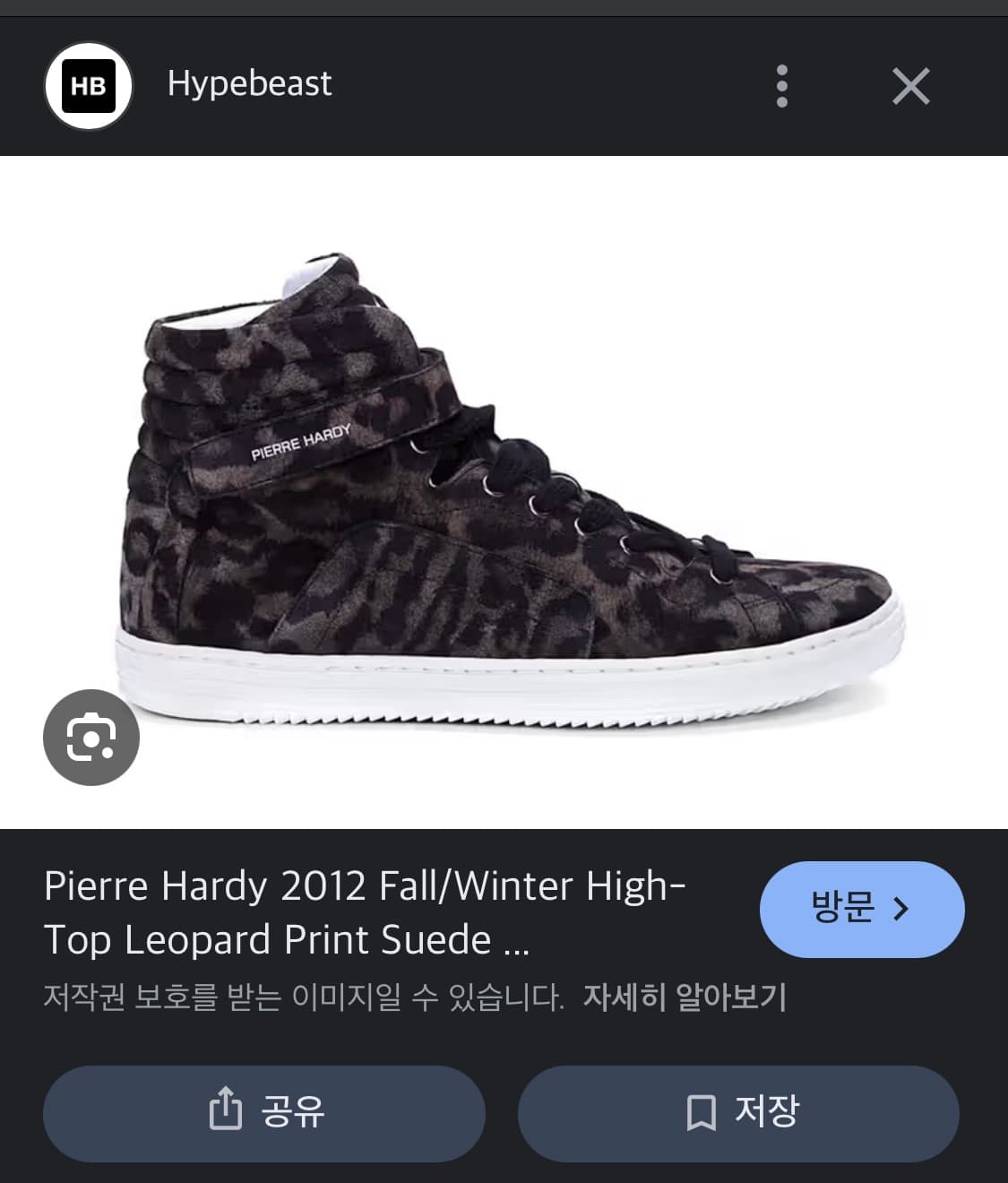Tap the bookmark icon inside 저장 button
This screenshot has height=1183, width=1008.
pos(703,1114)
